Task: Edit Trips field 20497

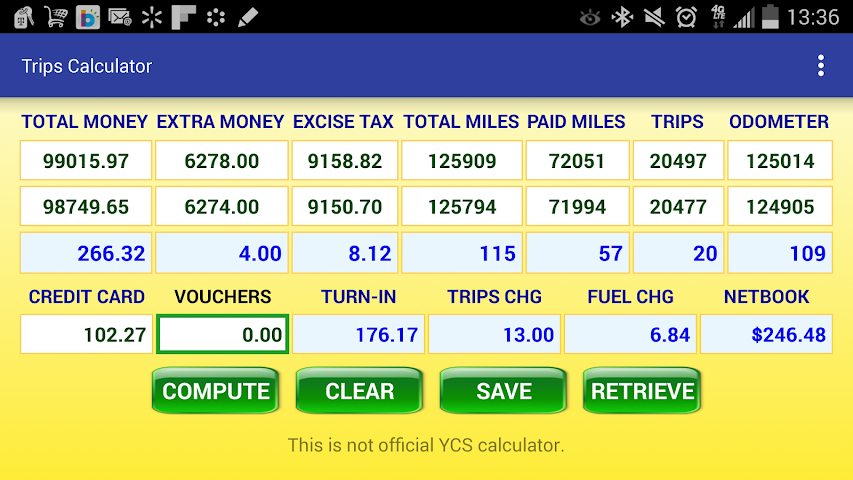Action: click(x=678, y=160)
